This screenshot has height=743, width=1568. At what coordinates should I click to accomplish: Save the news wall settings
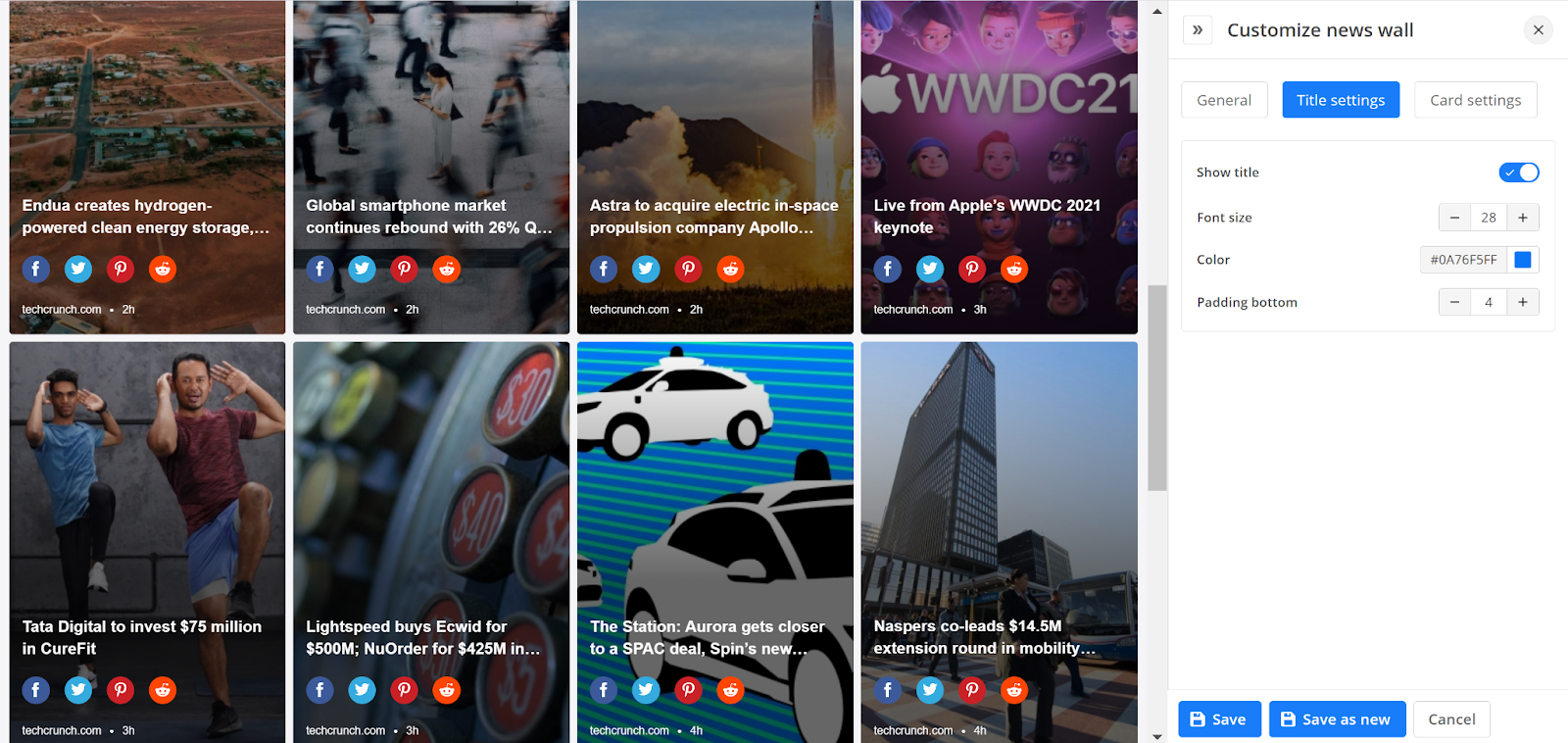[x=1218, y=719]
